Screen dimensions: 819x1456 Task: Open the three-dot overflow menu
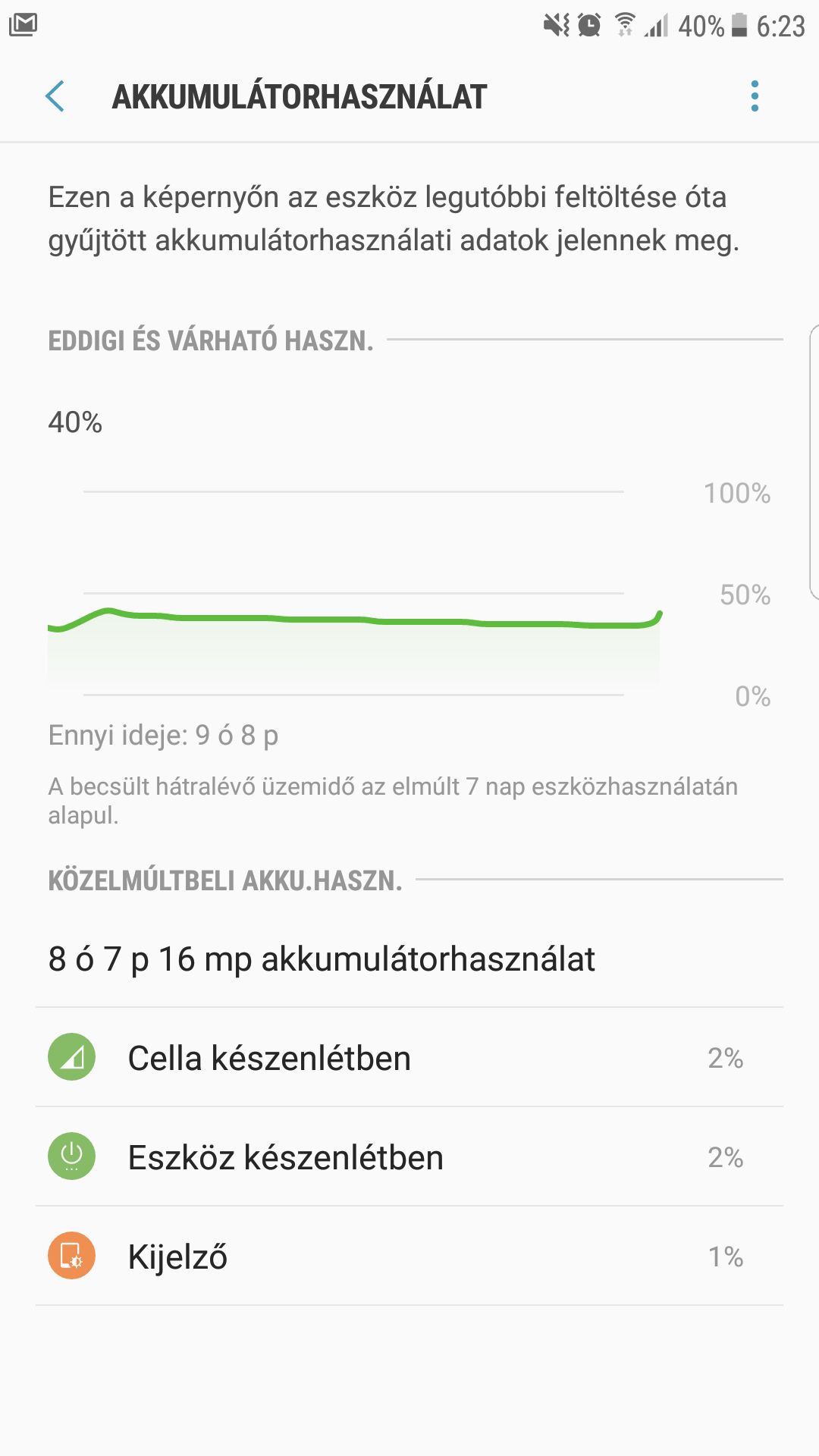pyautogui.click(x=755, y=96)
